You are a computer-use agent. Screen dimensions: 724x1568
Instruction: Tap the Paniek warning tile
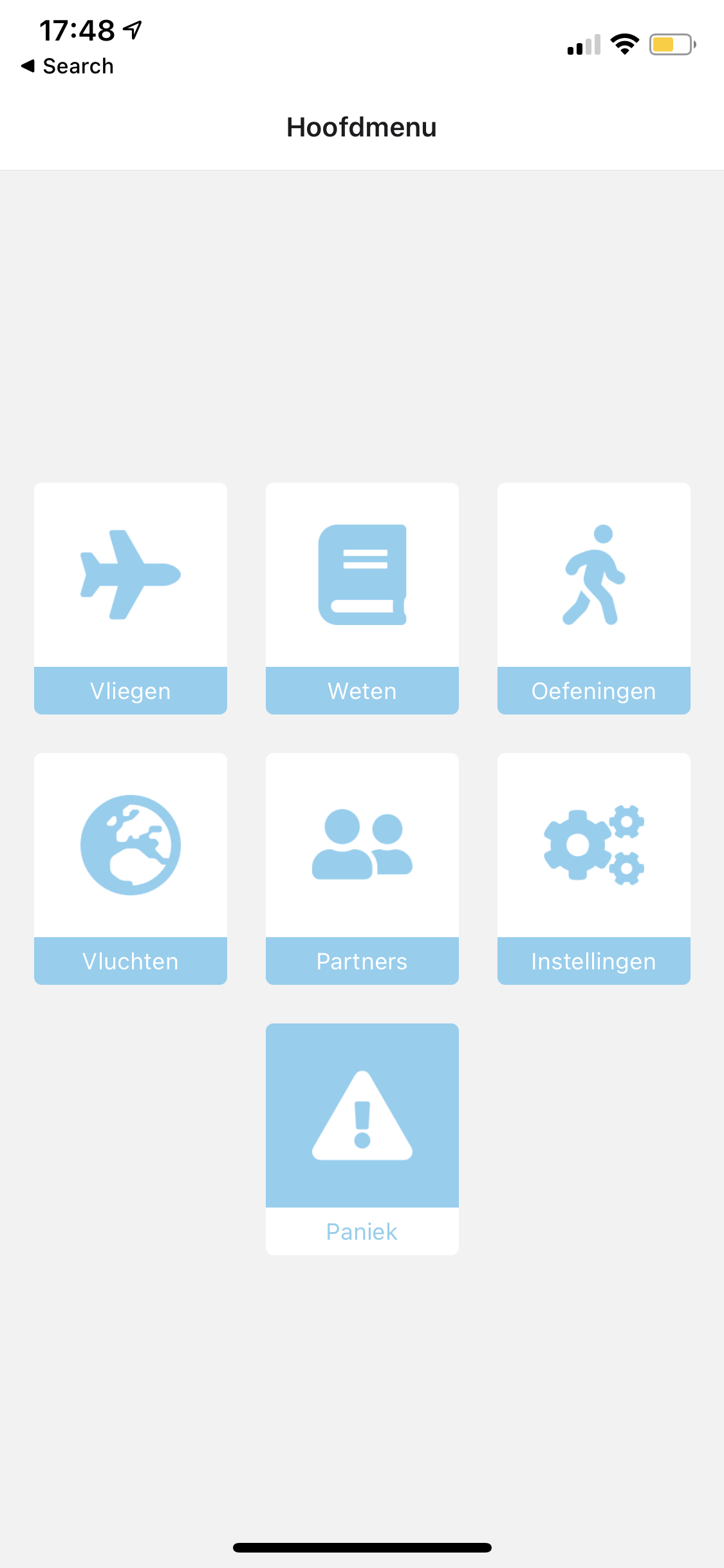pyautogui.click(x=362, y=1139)
